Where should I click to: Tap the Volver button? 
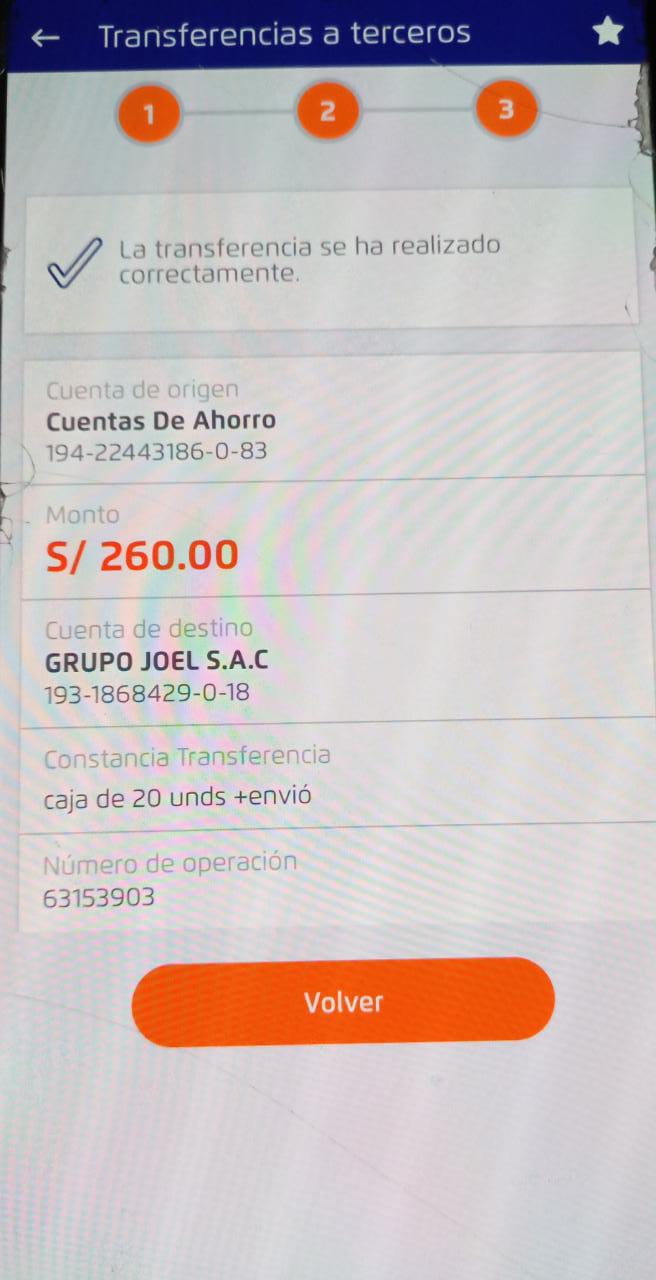[x=343, y=1002]
